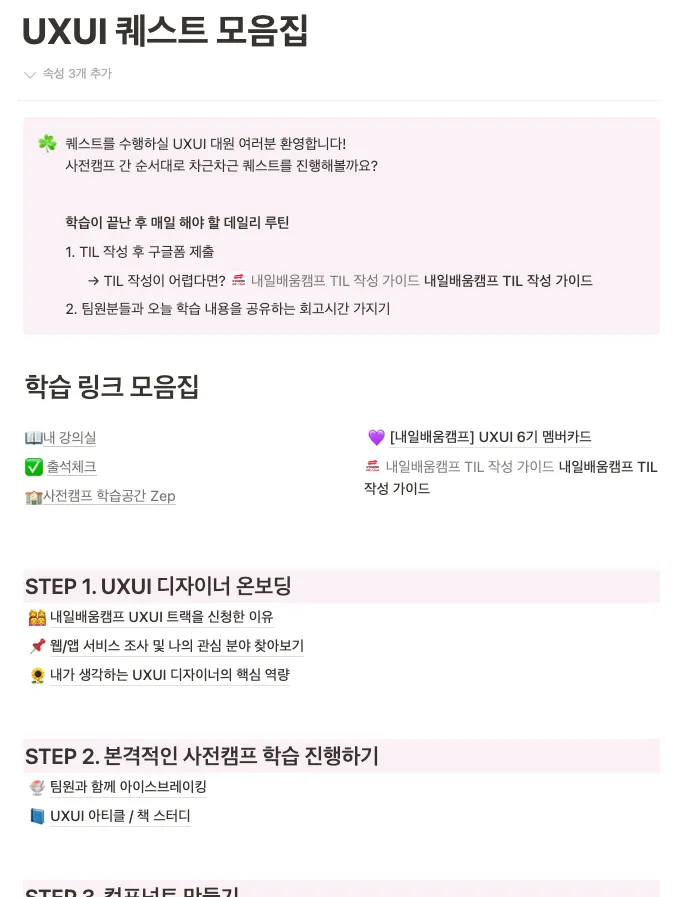Viewport: 682px width, 897px height.
Task: Open [내일배움캠프] UXUI 6기 멤버카드 page
Action: 479,437
